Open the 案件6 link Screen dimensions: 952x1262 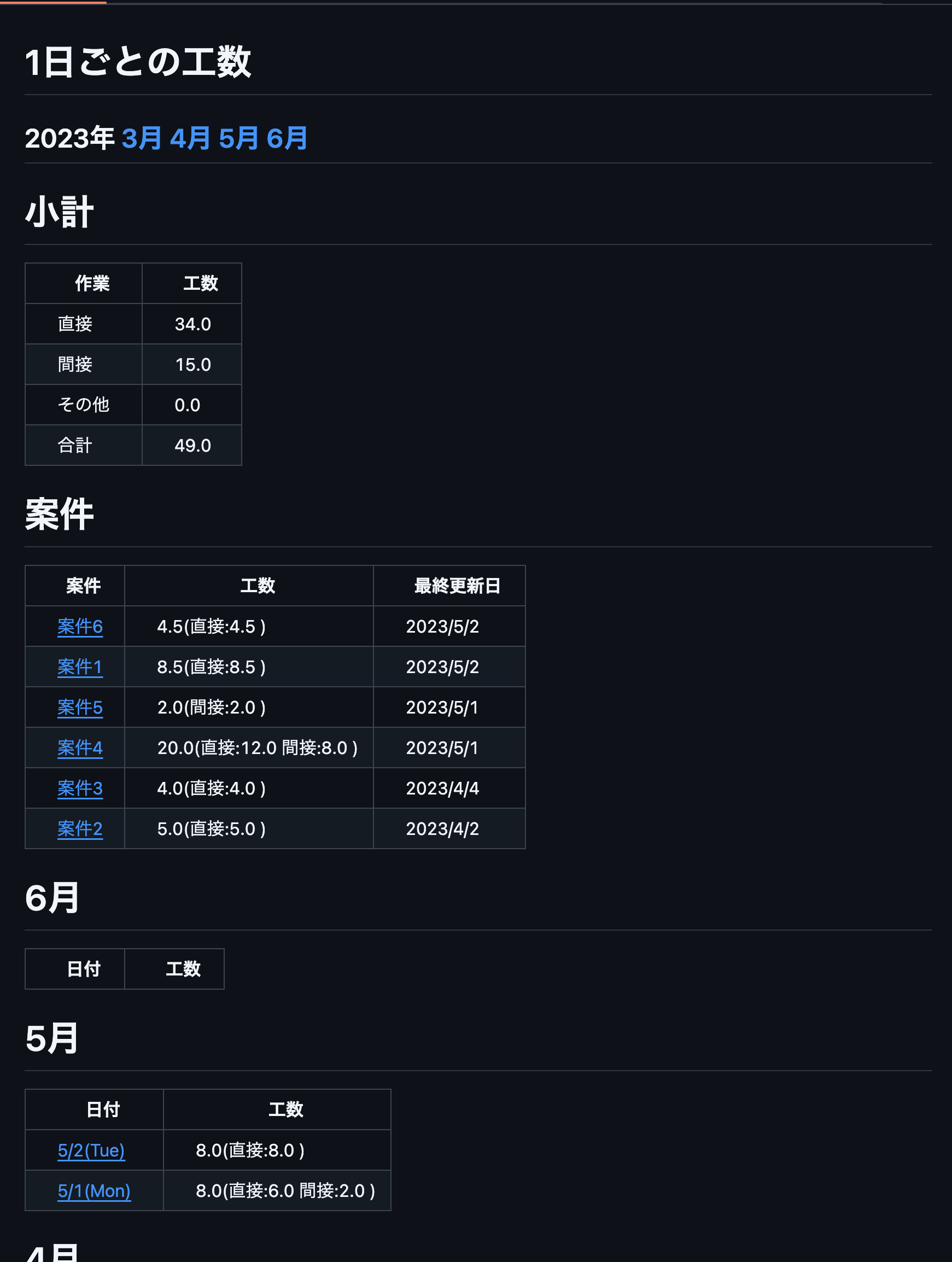click(80, 627)
